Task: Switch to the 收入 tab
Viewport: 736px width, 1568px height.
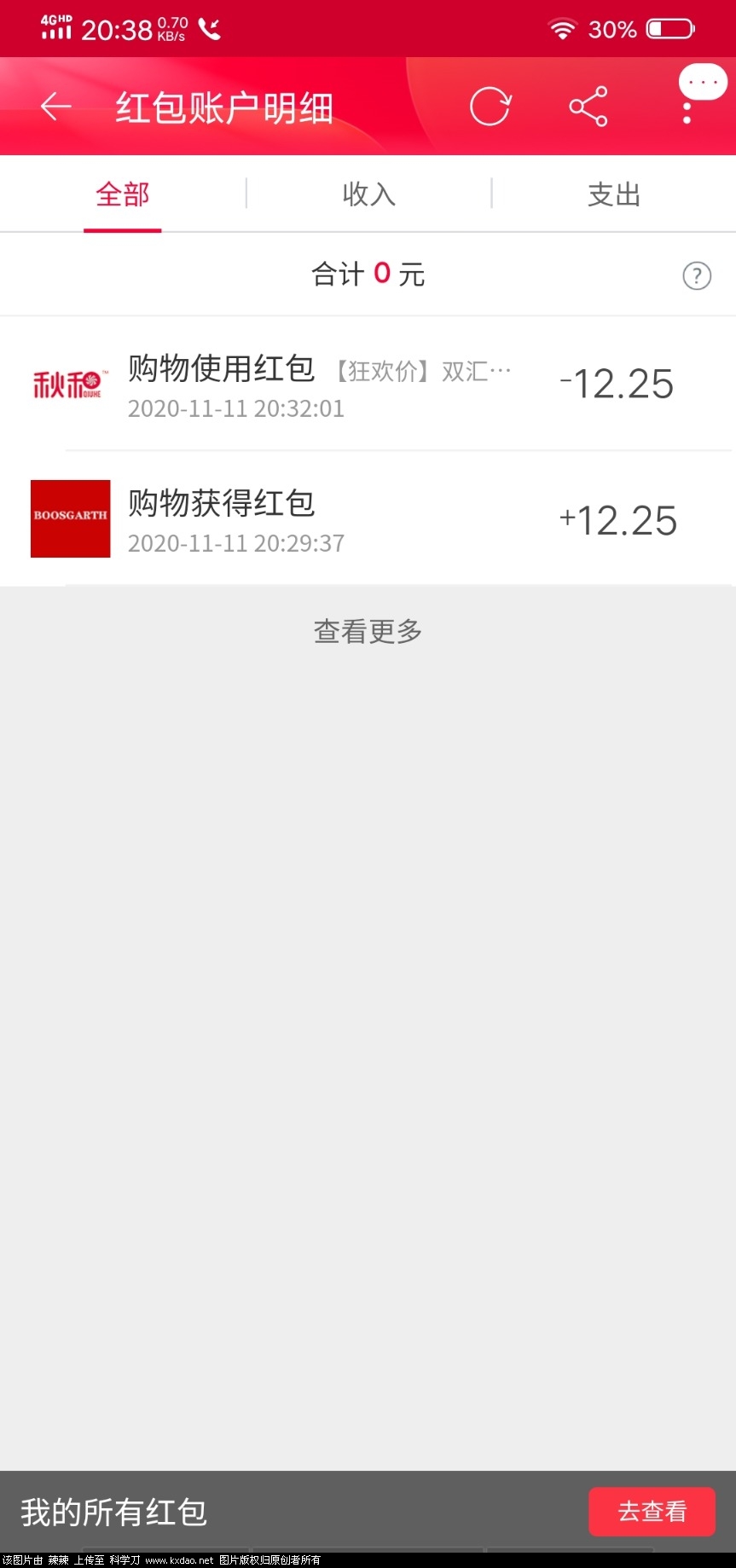Action: click(368, 194)
